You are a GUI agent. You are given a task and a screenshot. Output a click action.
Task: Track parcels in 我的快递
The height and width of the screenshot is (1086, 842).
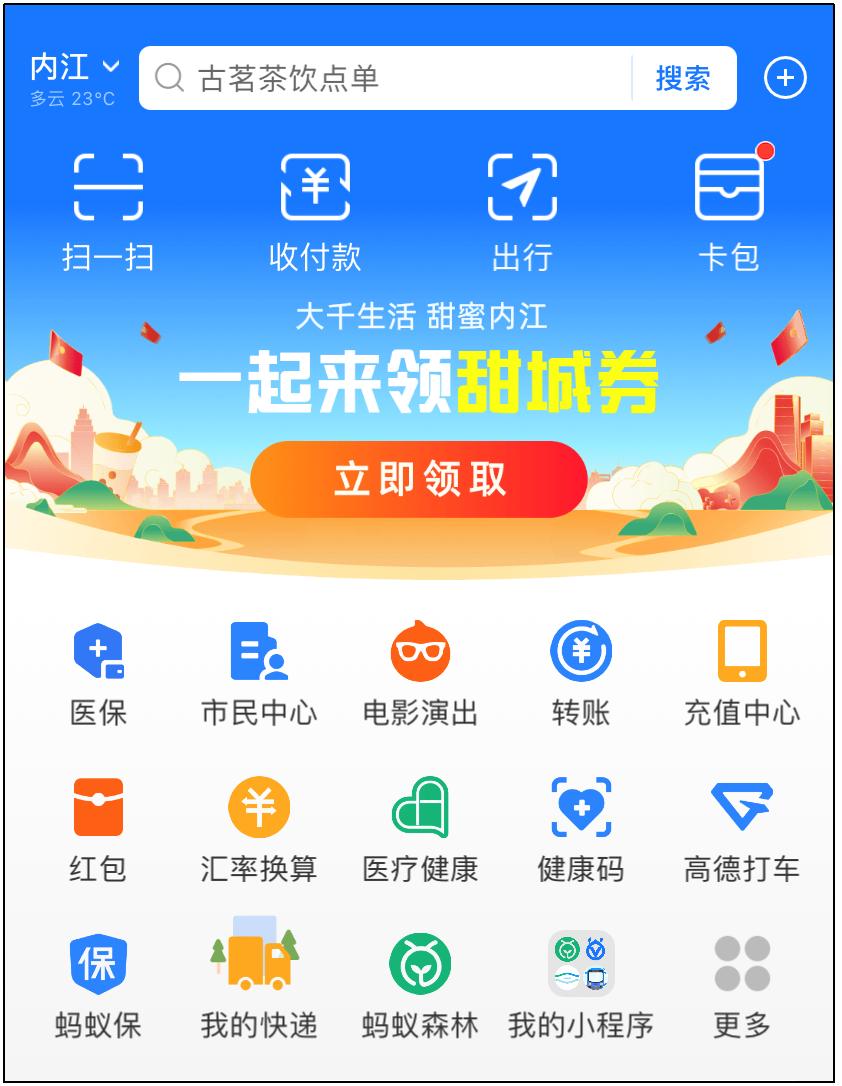coord(259,984)
